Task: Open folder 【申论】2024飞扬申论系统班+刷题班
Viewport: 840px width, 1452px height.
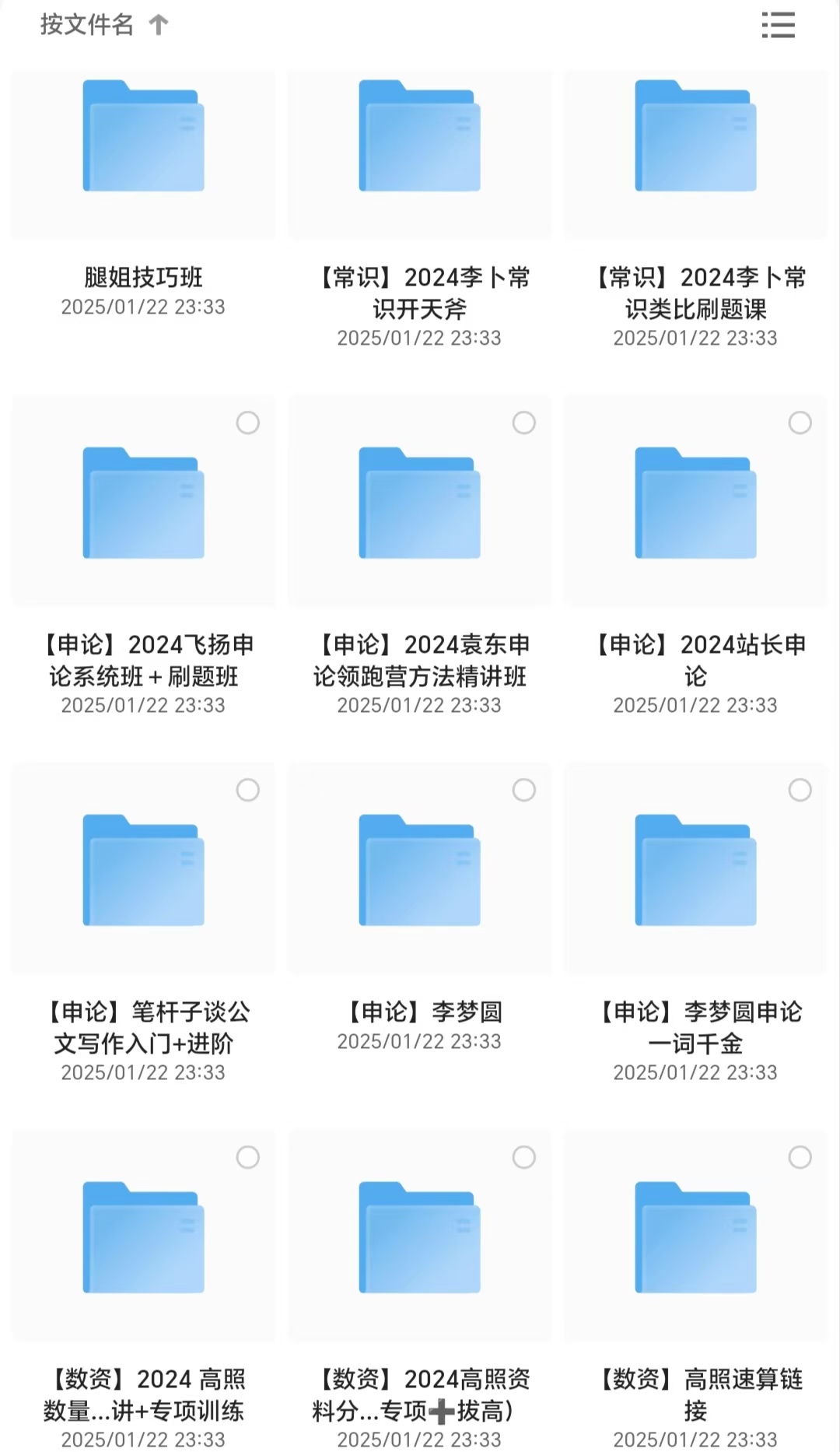Action: (144, 503)
